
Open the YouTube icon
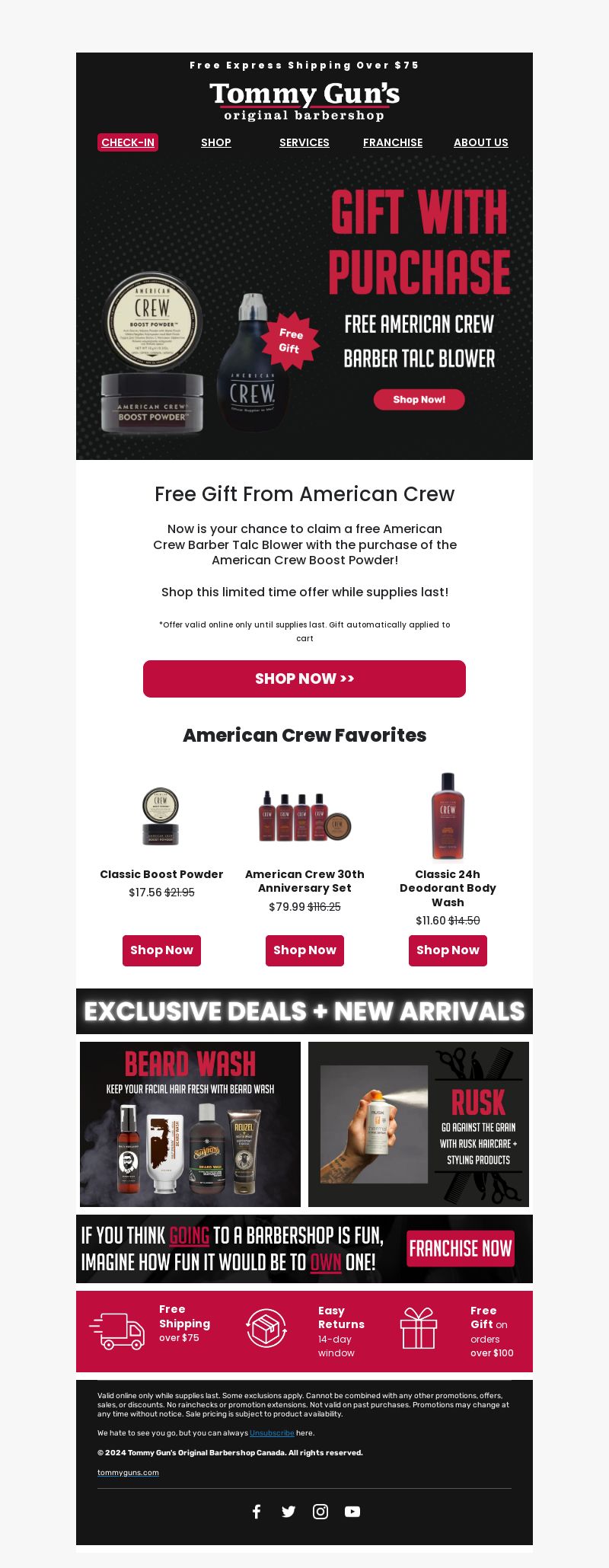(352, 1512)
